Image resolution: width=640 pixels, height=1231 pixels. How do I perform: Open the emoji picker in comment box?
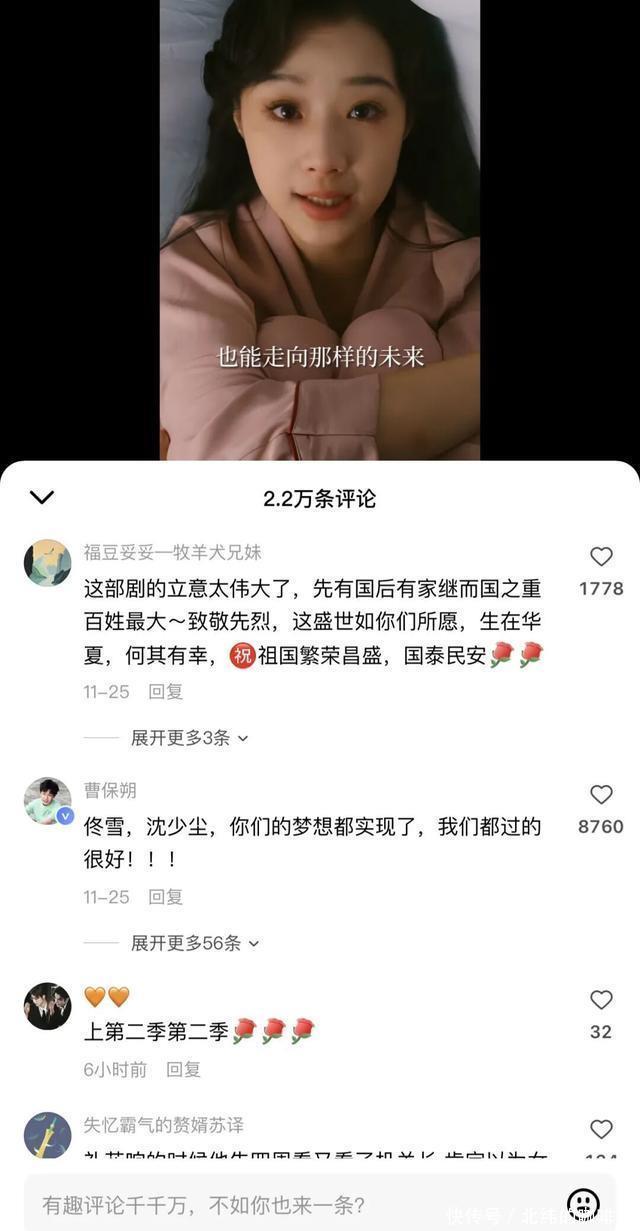[583, 1203]
